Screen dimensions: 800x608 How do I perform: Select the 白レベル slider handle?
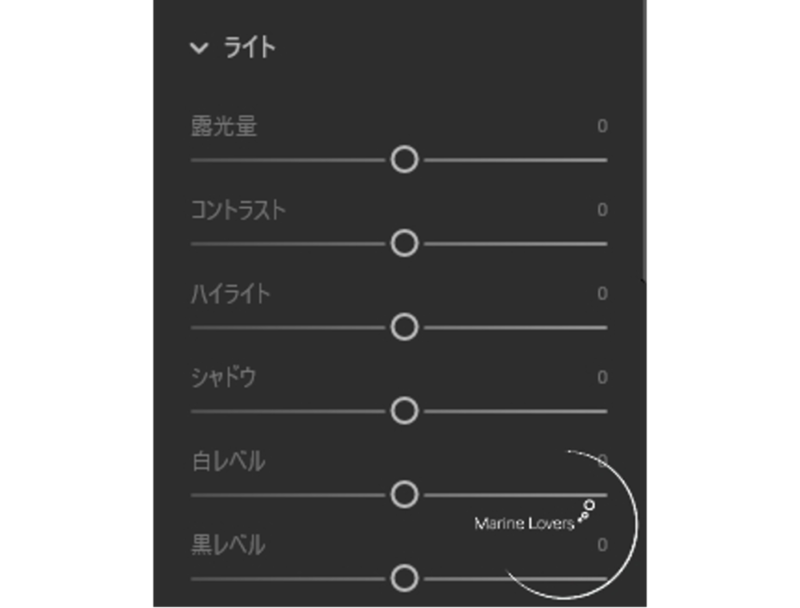point(404,494)
